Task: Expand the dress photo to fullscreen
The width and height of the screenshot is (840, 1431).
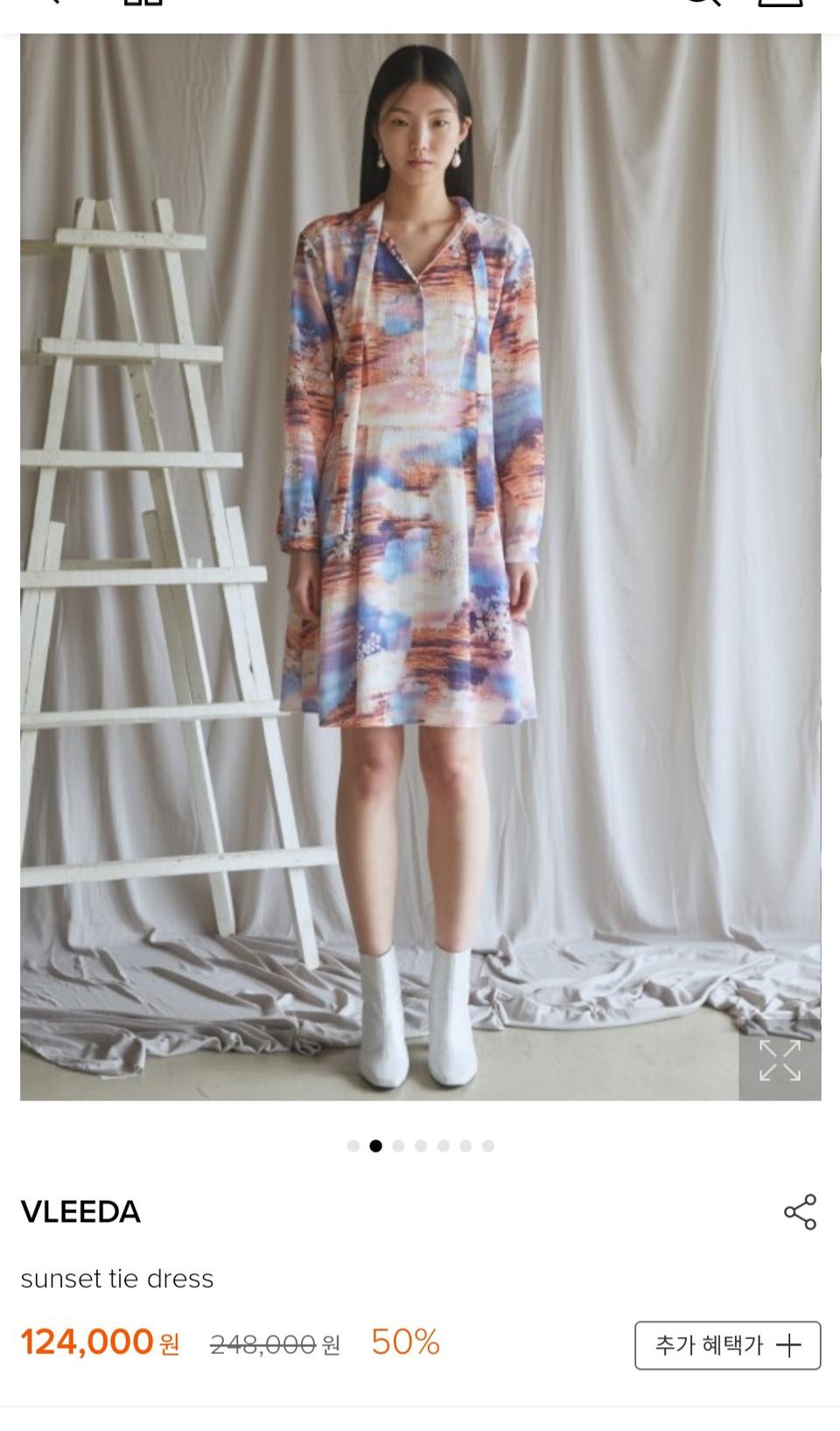Action: coord(779,1060)
